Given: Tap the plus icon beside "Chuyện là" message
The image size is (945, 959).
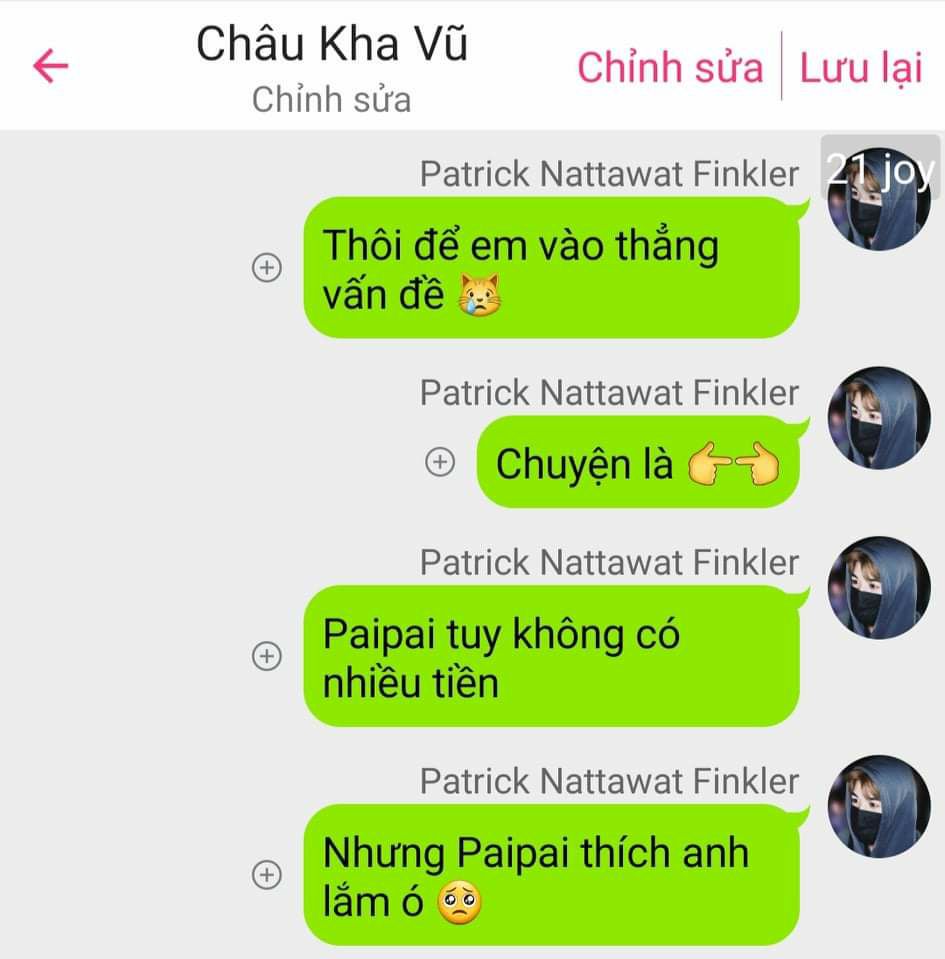Looking at the screenshot, I should click(440, 462).
